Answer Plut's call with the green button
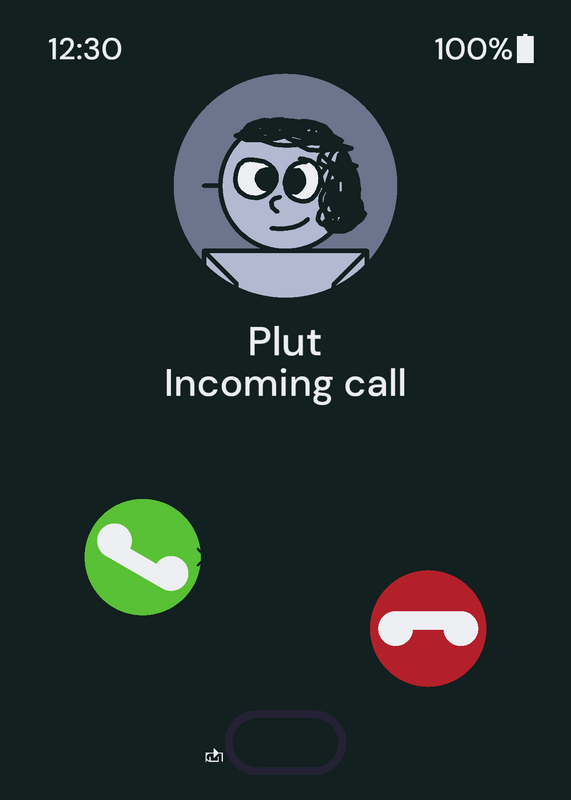 (143, 557)
